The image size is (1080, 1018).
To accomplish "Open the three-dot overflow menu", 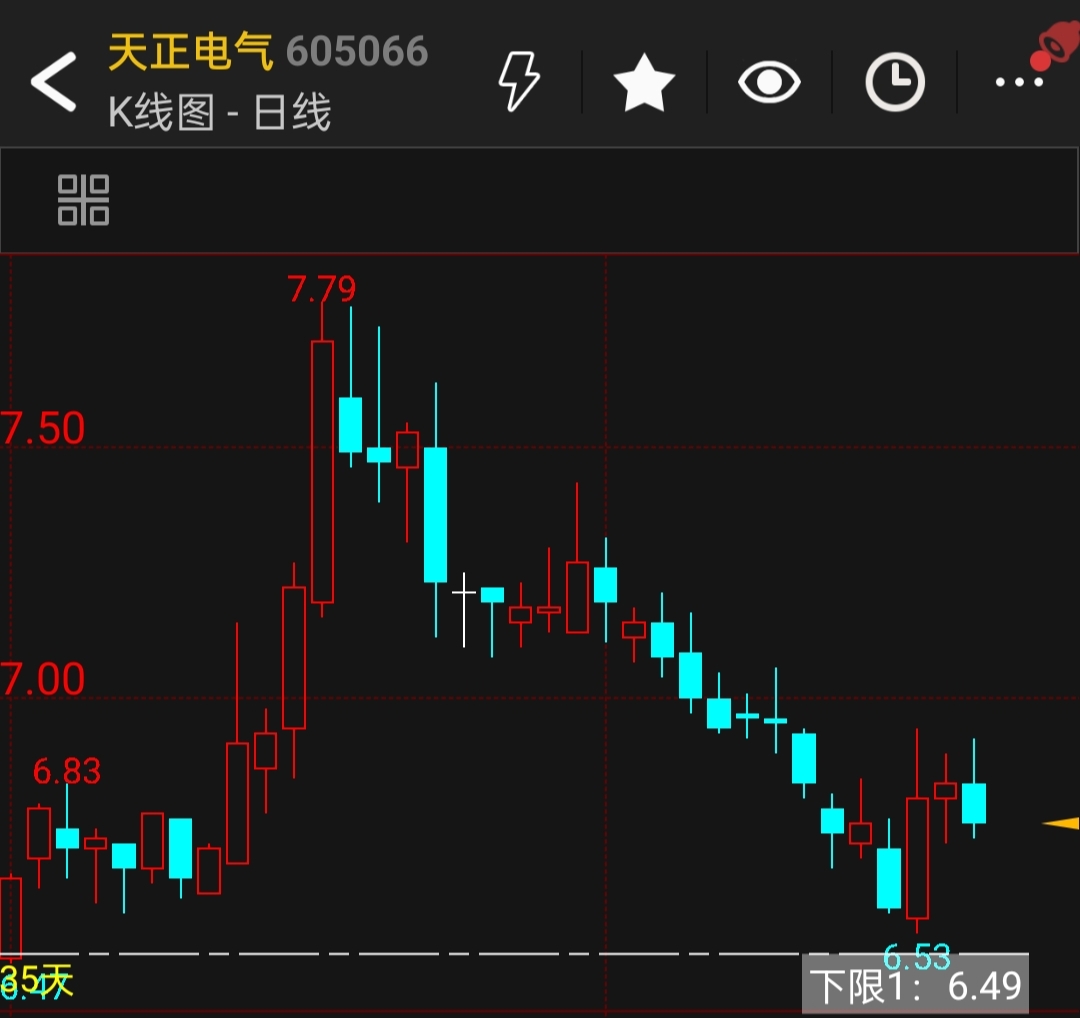I will (x=1019, y=82).
